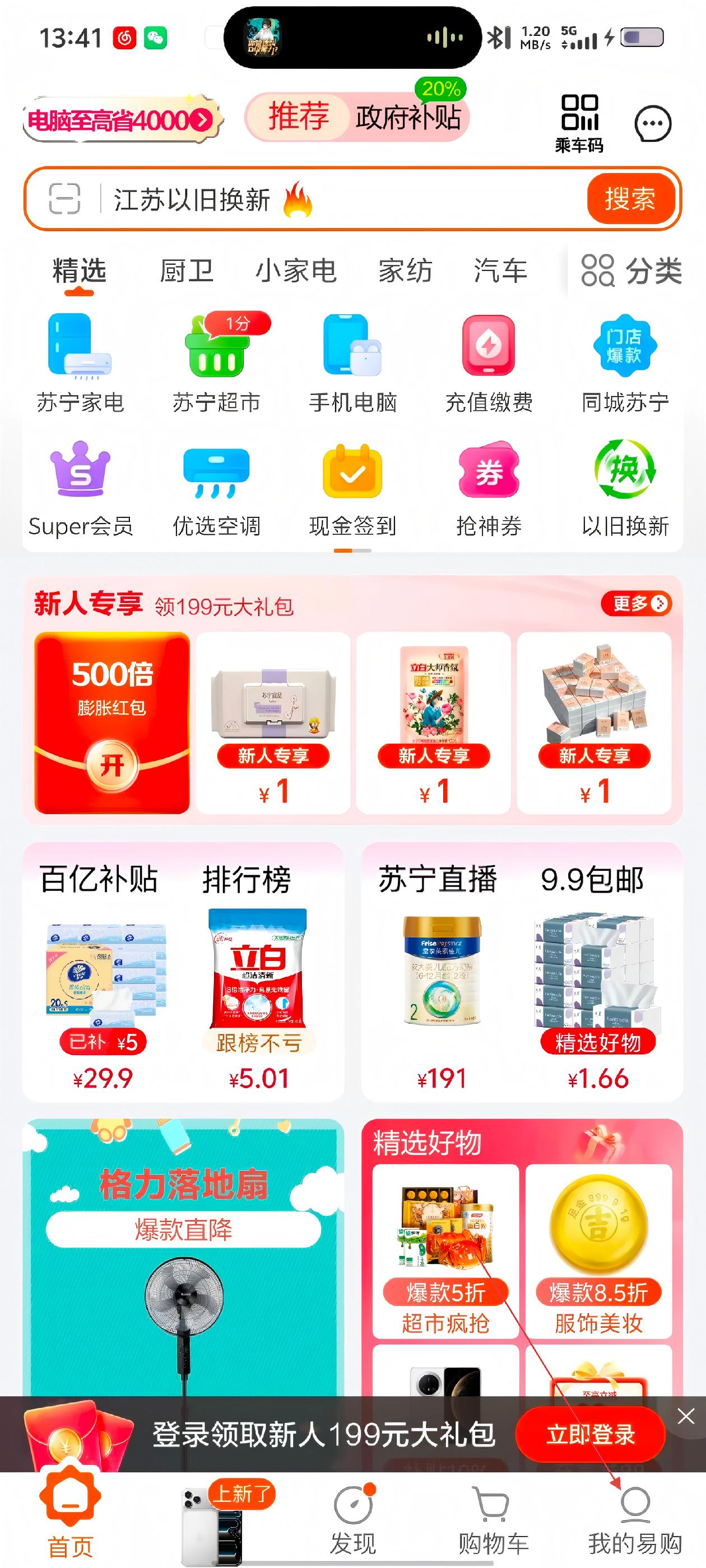Tap 更多 in the 新人专享 section
Image resolution: width=706 pixels, height=1568 pixels.
635,603
